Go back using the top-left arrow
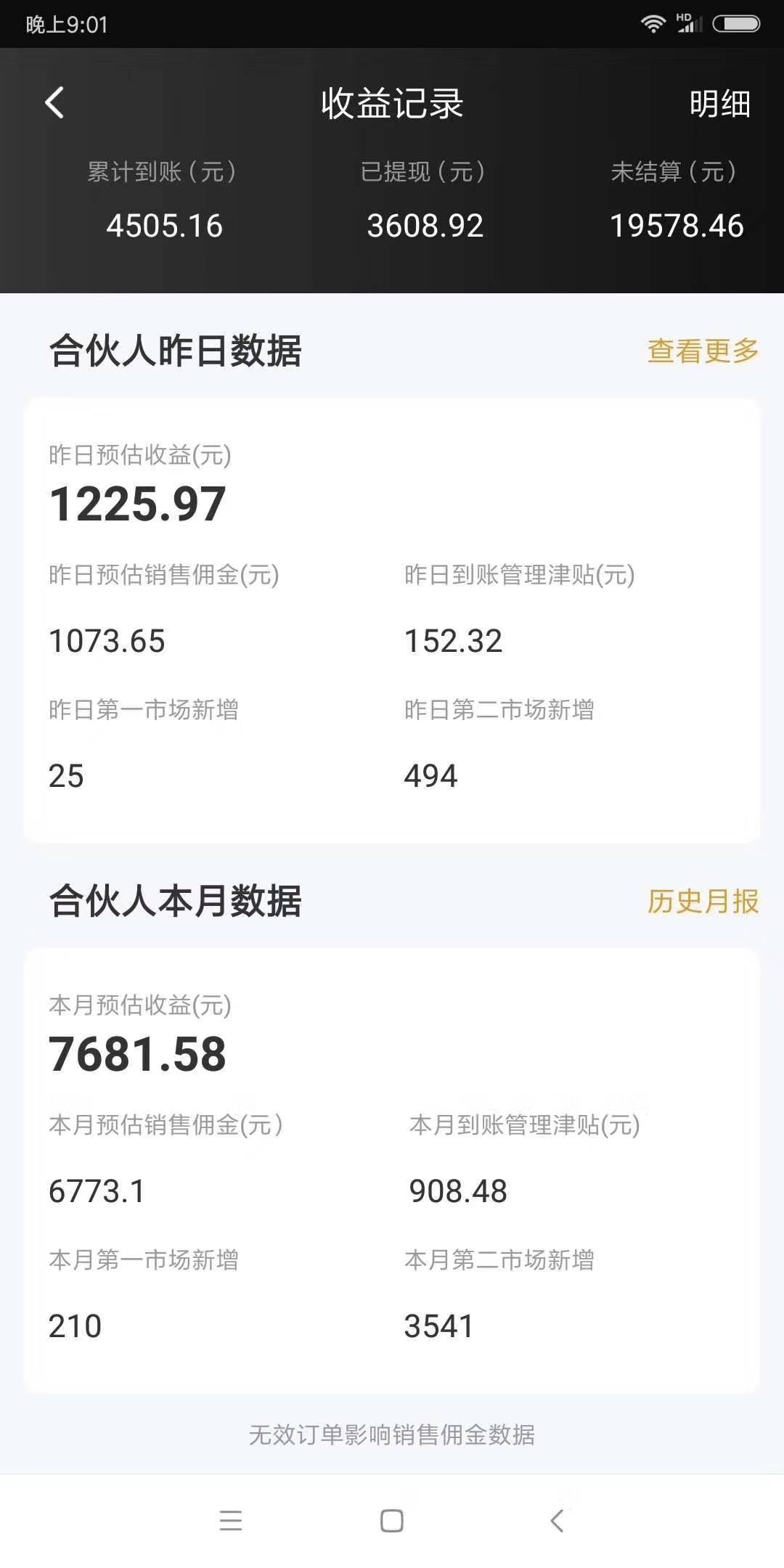This screenshot has height=1568, width=784. (x=55, y=102)
